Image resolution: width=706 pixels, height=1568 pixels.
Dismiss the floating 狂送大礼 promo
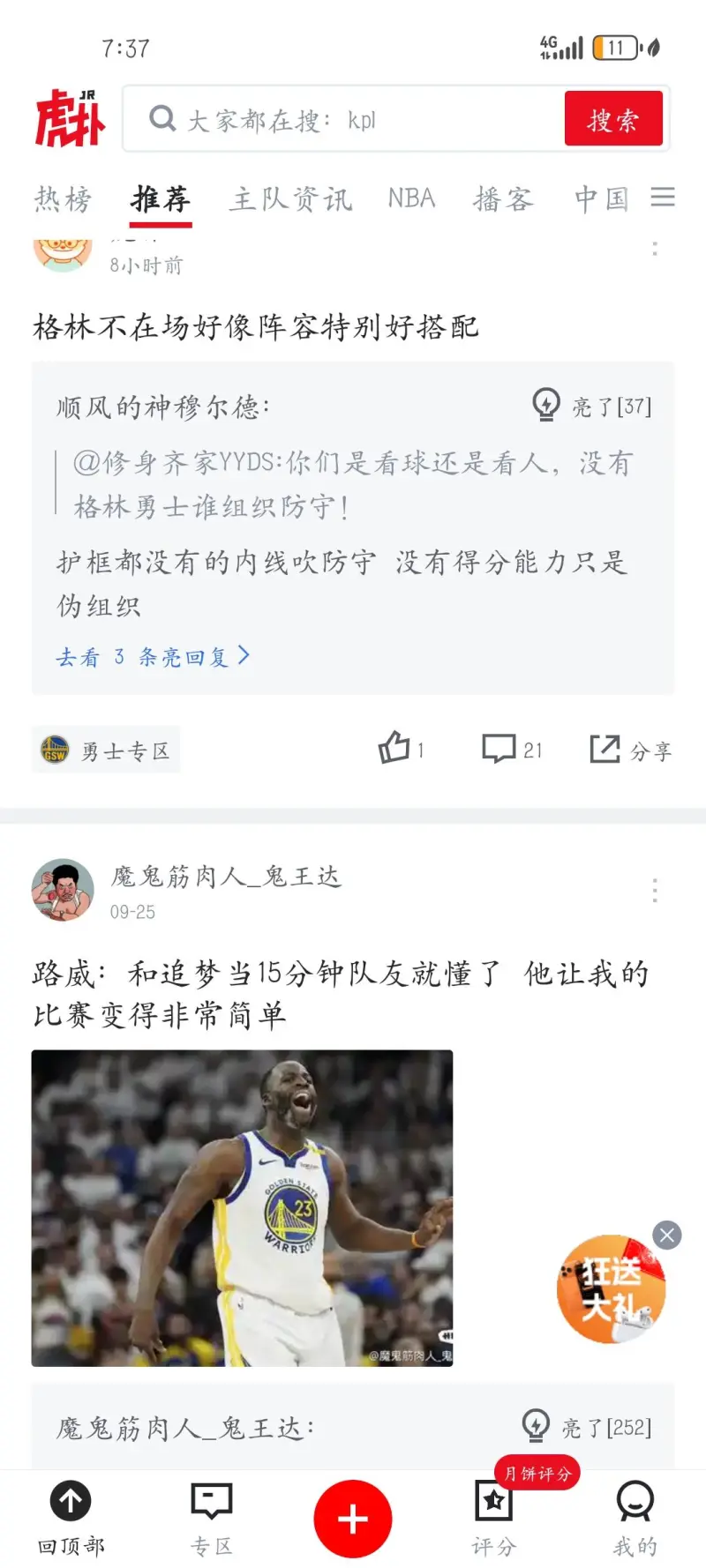click(x=667, y=1236)
